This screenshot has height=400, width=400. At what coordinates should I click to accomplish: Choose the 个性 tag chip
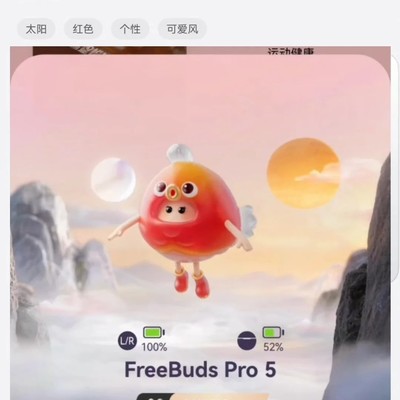(130, 29)
